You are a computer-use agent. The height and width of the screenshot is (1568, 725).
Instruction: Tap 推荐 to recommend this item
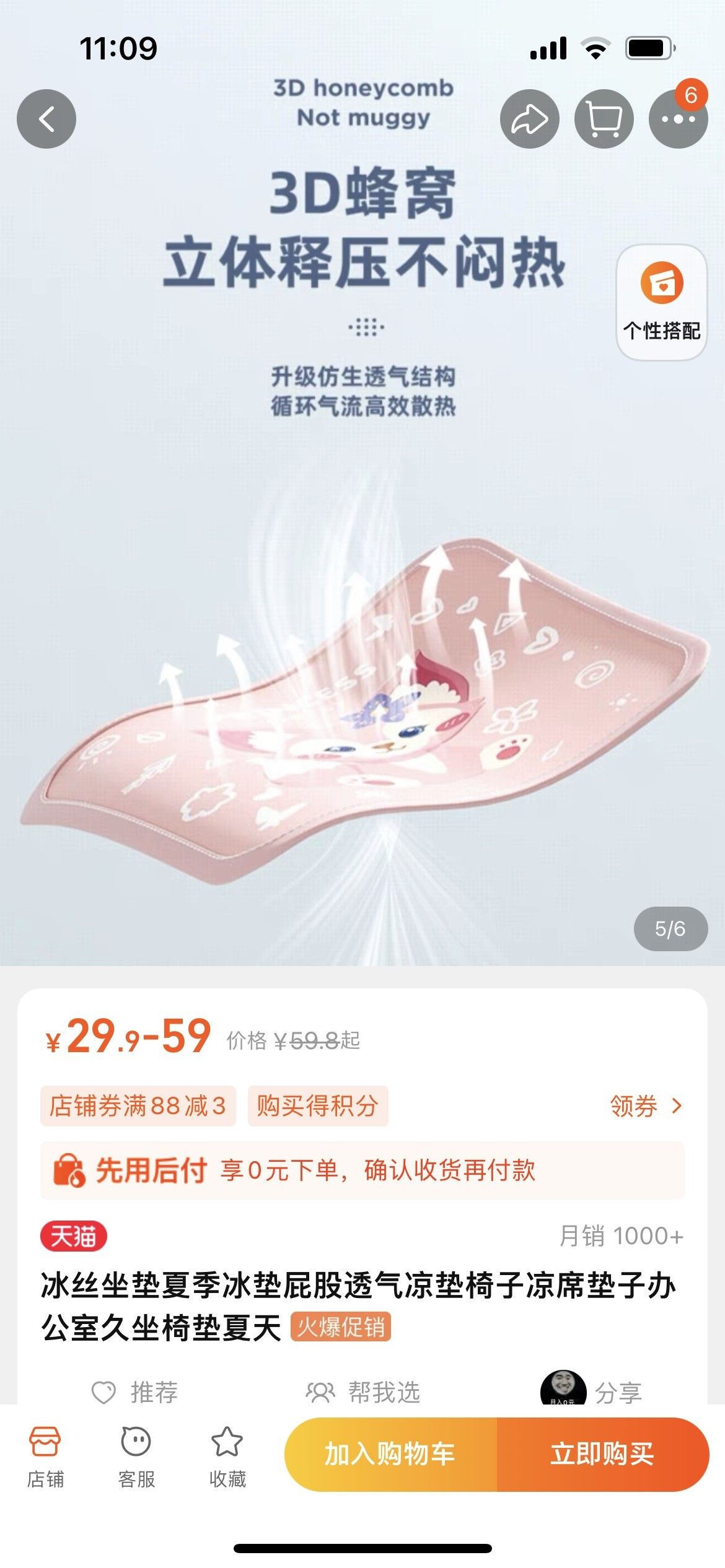[x=135, y=1393]
